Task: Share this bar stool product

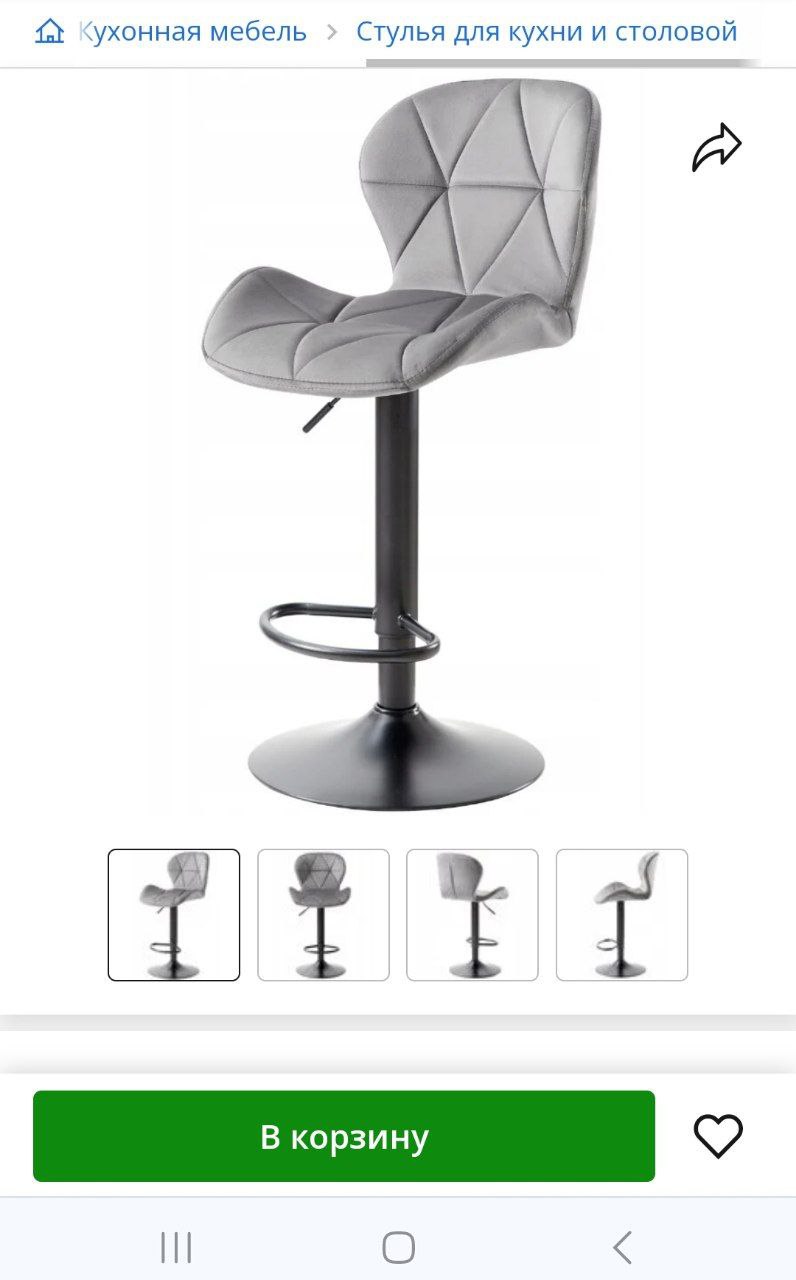Action: pos(717,148)
